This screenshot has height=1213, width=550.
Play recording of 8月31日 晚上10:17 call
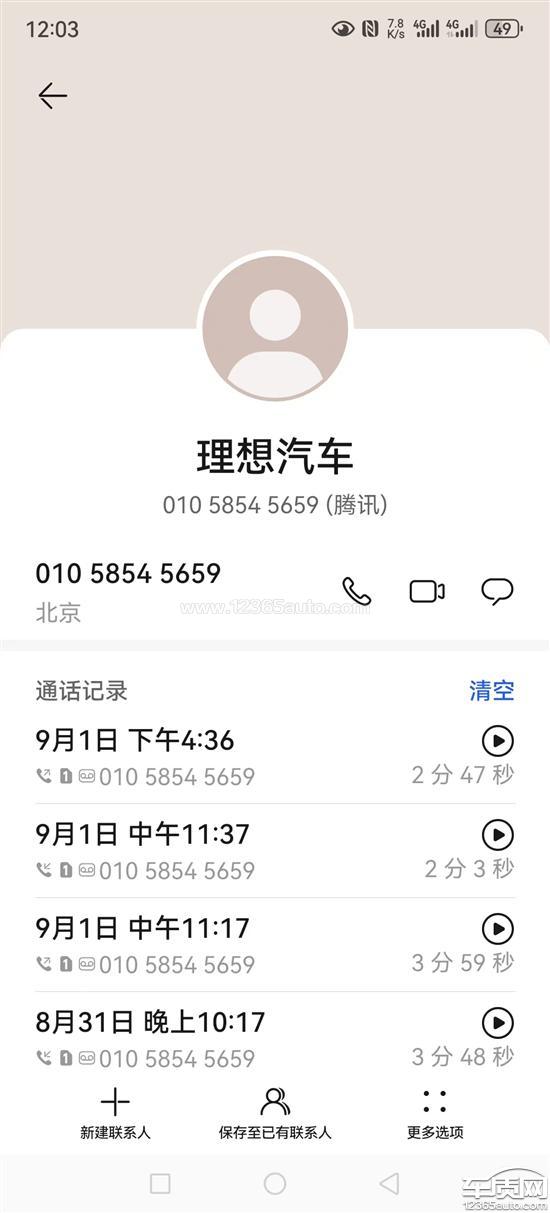(x=497, y=1023)
